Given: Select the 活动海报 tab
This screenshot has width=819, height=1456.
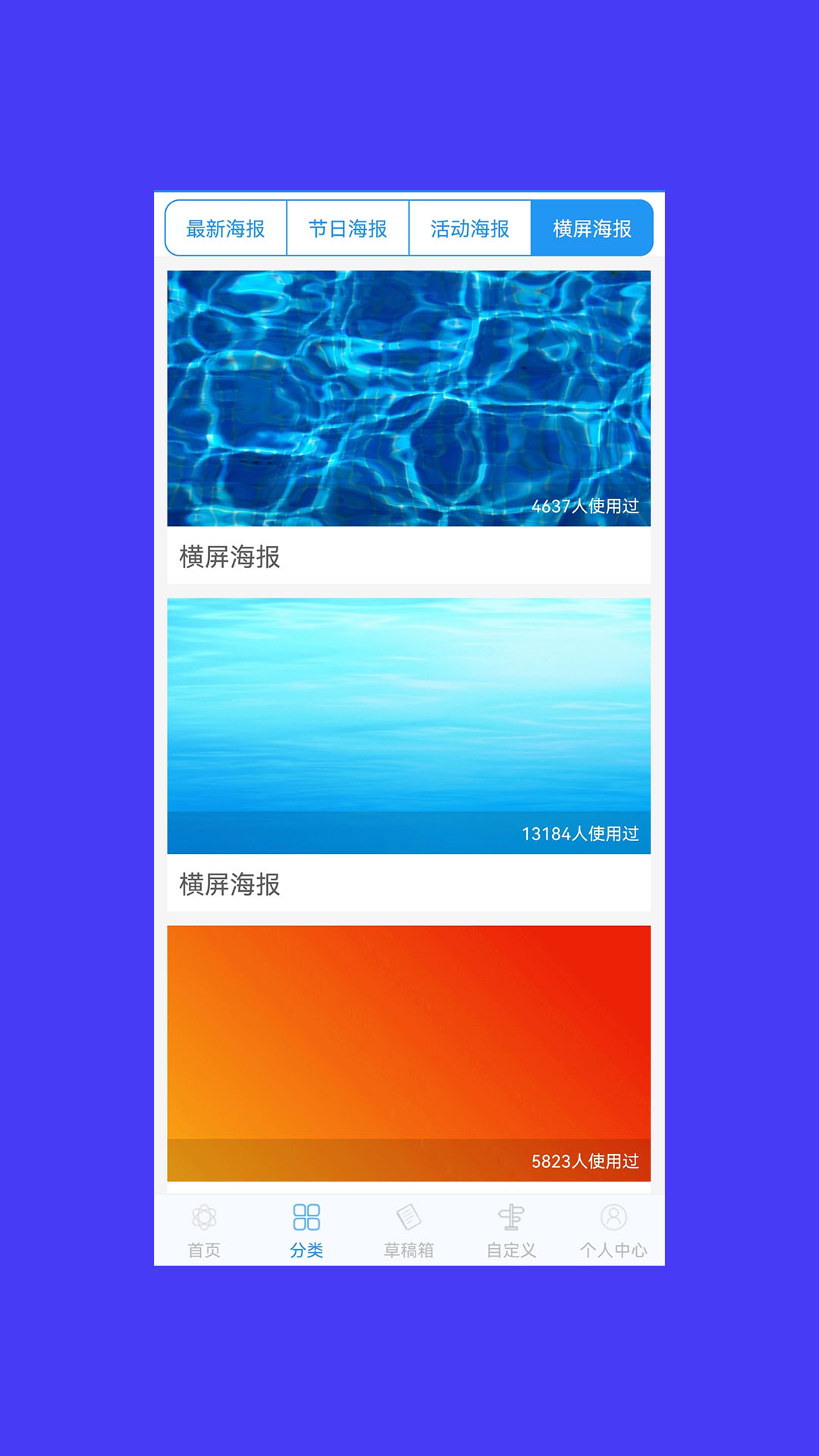Looking at the screenshot, I should click(471, 227).
